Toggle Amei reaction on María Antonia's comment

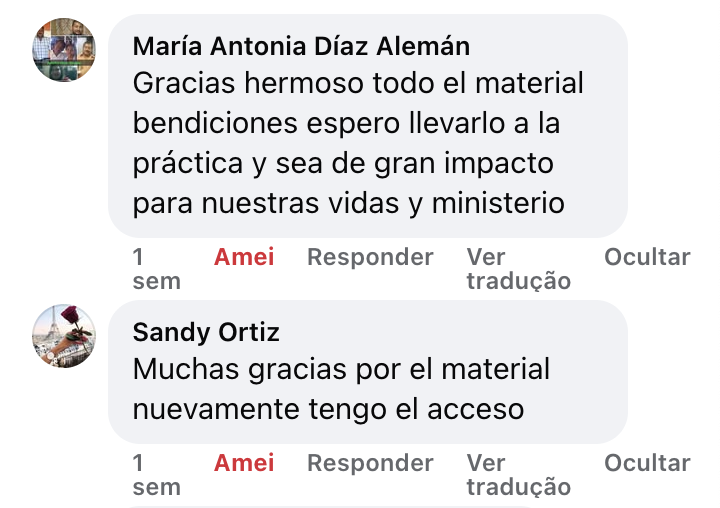244,256
